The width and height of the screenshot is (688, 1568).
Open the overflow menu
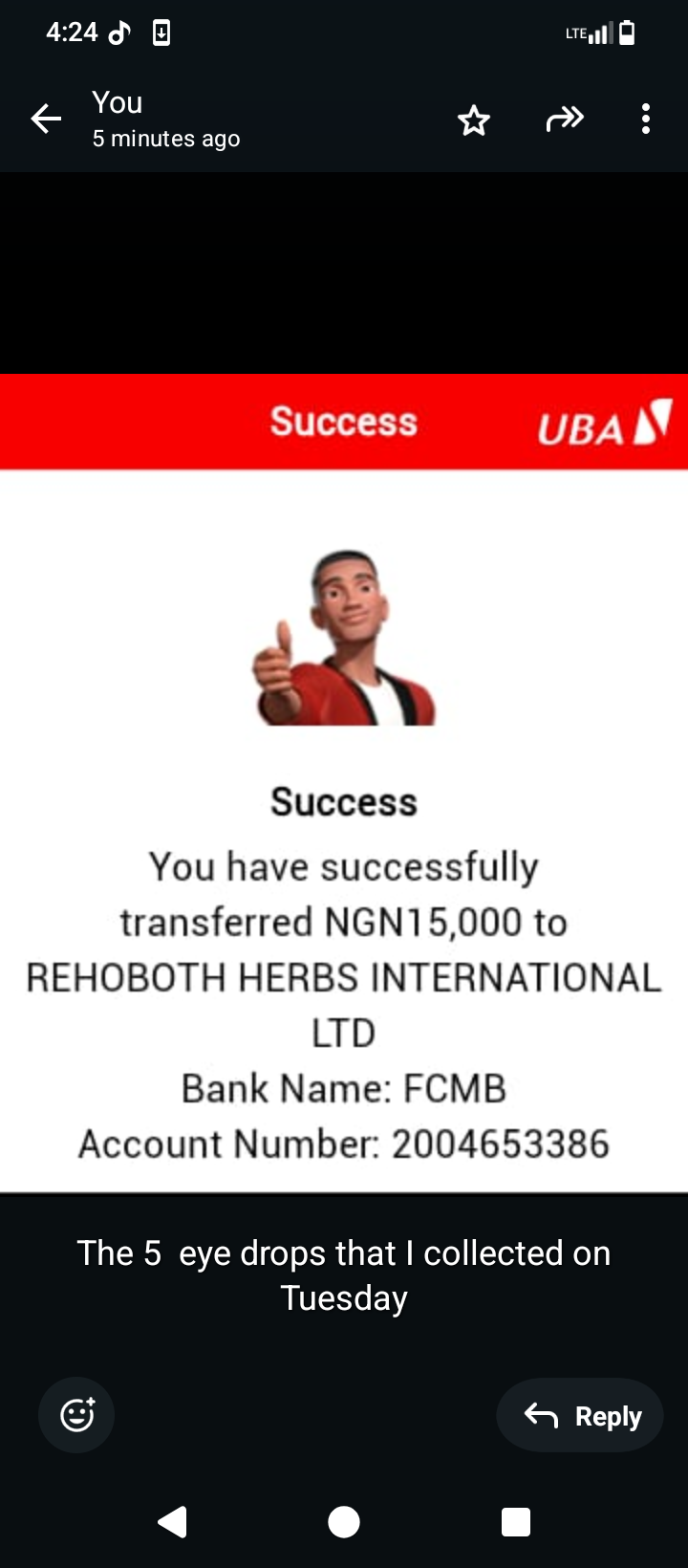click(x=646, y=120)
